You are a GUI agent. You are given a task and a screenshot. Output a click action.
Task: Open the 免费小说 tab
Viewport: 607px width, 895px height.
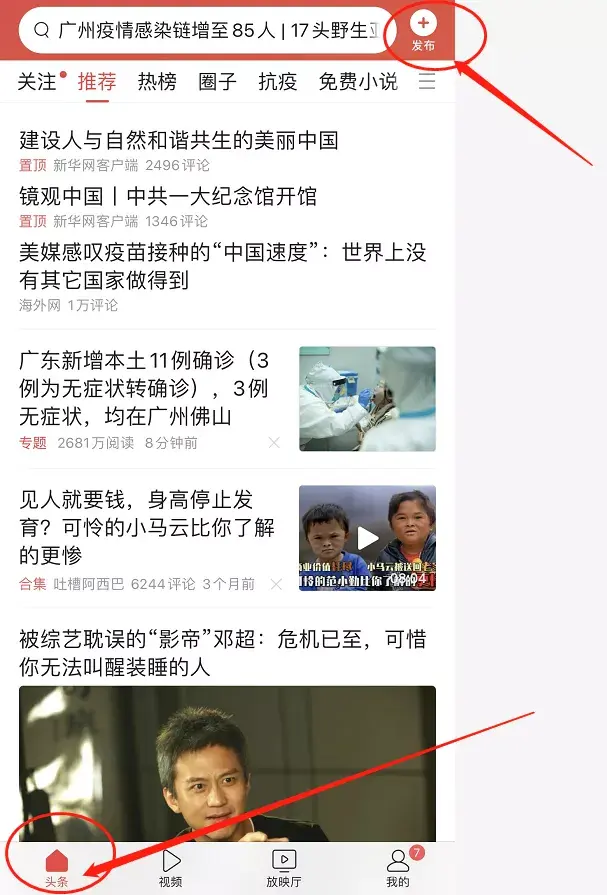pos(358,82)
